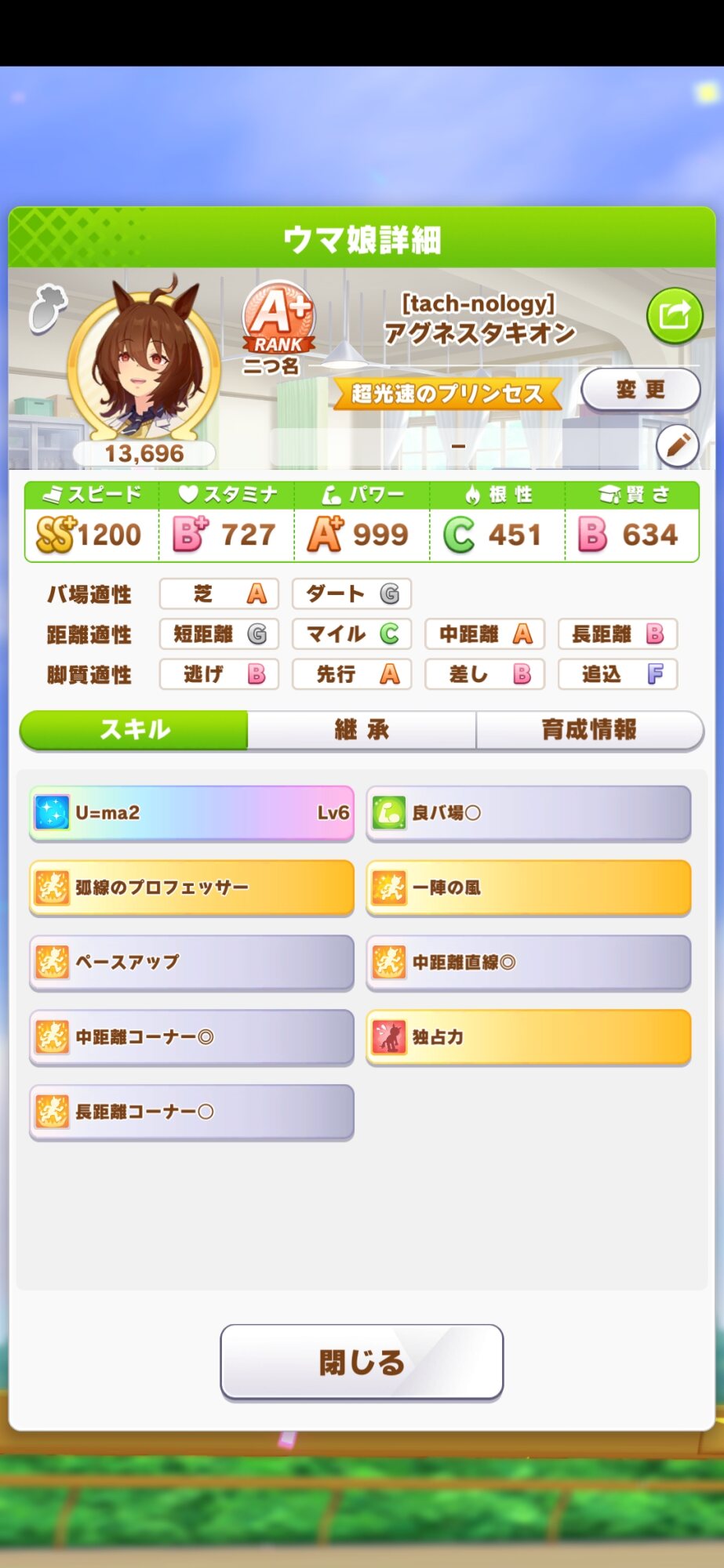Open the ペースアップ skill info

click(191, 962)
